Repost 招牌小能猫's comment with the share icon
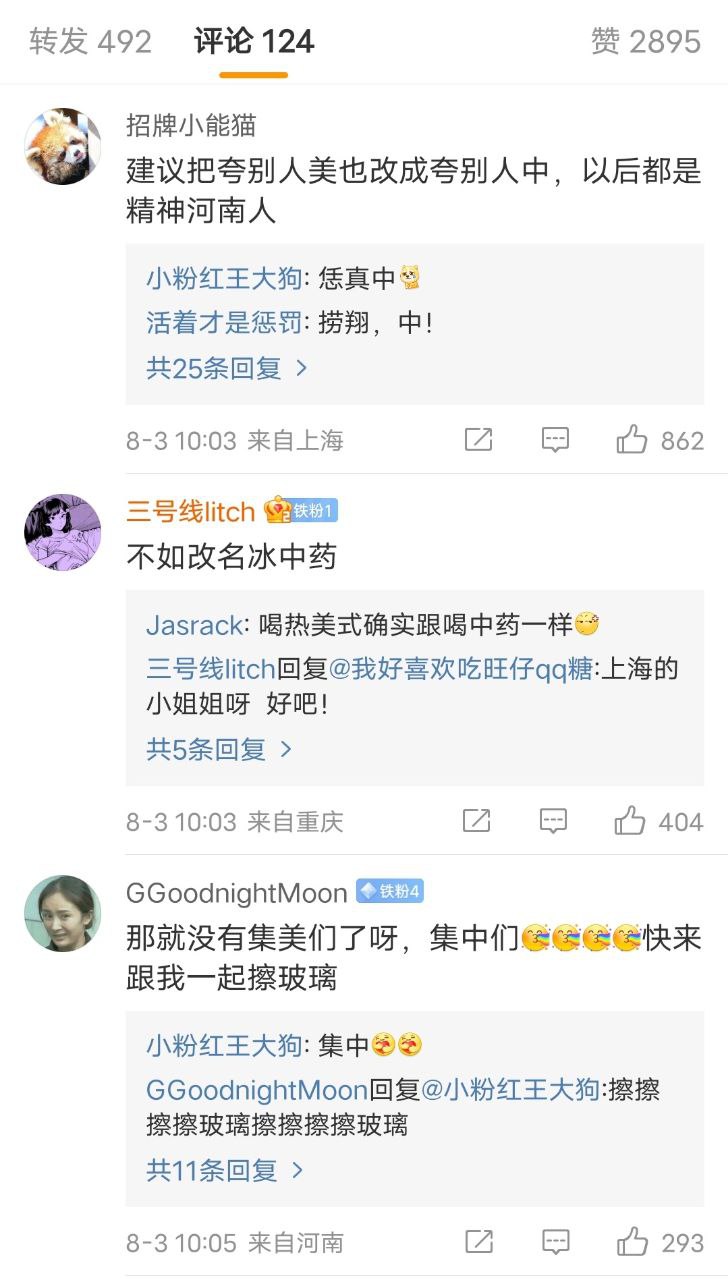Viewport: 728px width, 1280px height. coord(479,440)
